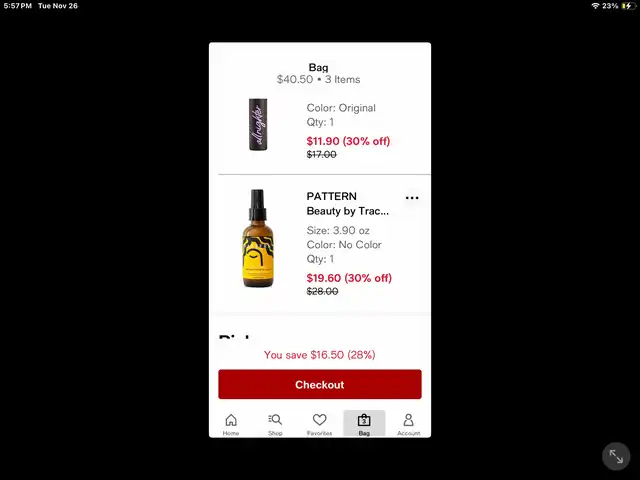The height and width of the screenshot is (480, 640).
Task: Open the PATTERN spray bottle product image
Action: pyautogui.click(x=258, y=240)
